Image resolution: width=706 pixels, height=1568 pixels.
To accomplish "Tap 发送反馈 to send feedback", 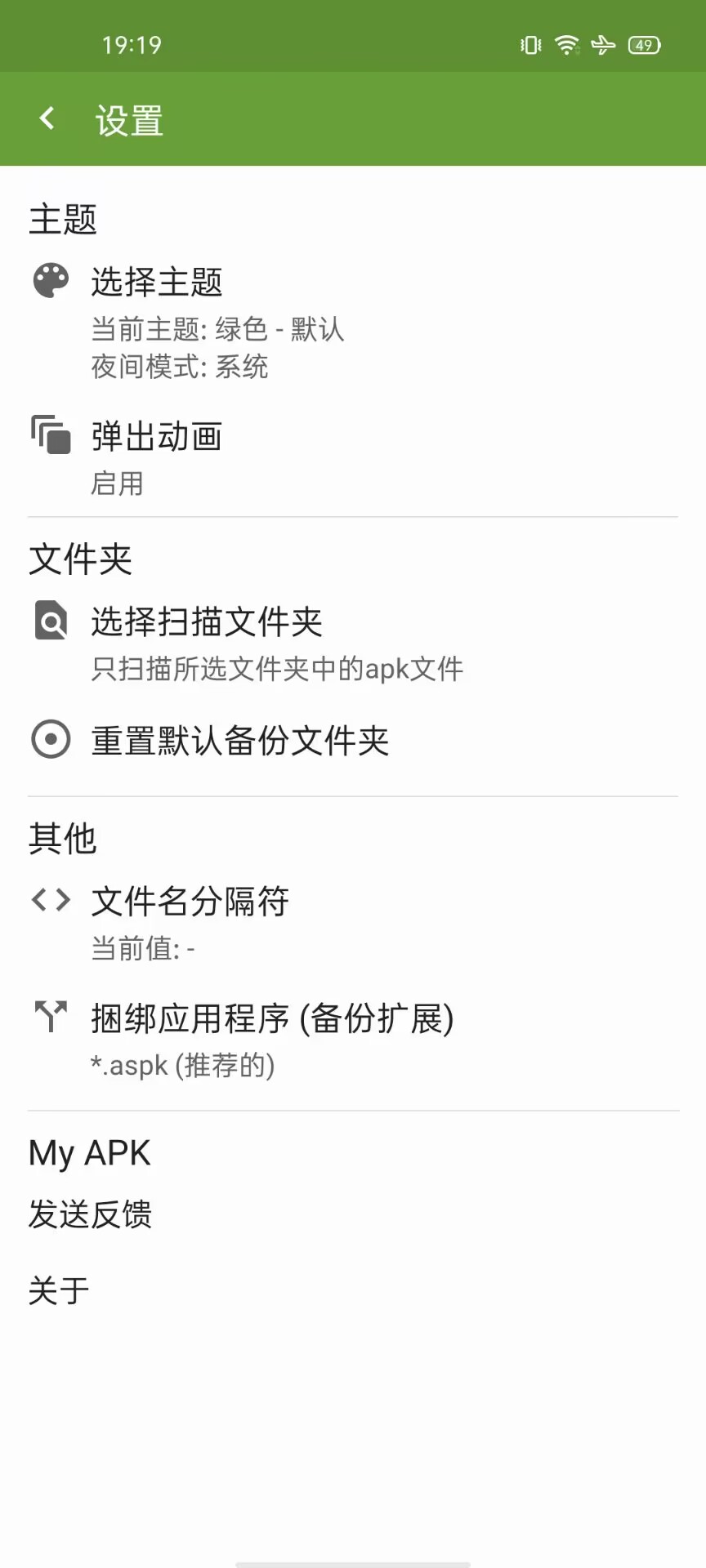I will point(353,1214).
